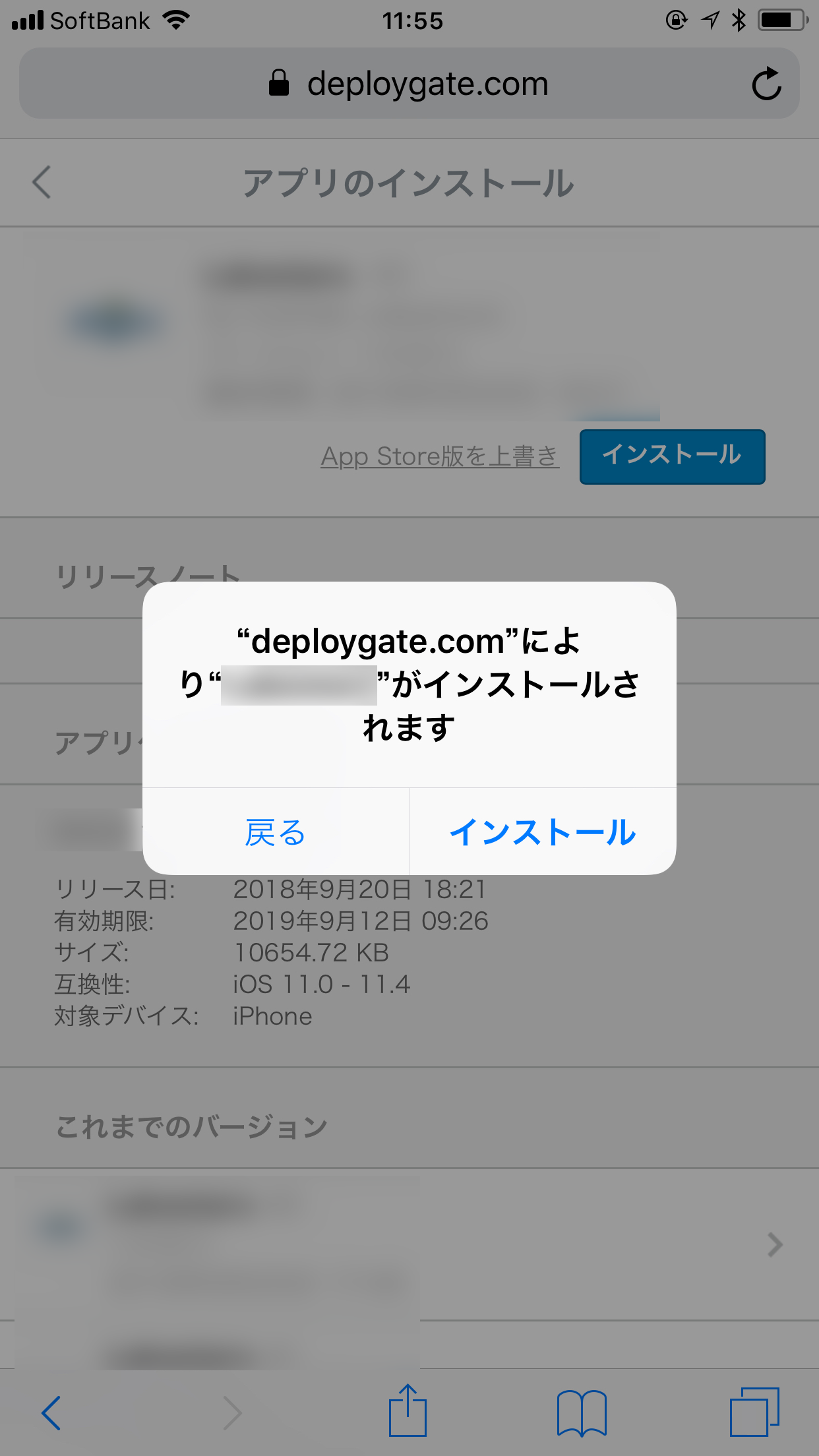Tap the アプリのインストール page title
The image size is (819, 1456).
(409, 183)
